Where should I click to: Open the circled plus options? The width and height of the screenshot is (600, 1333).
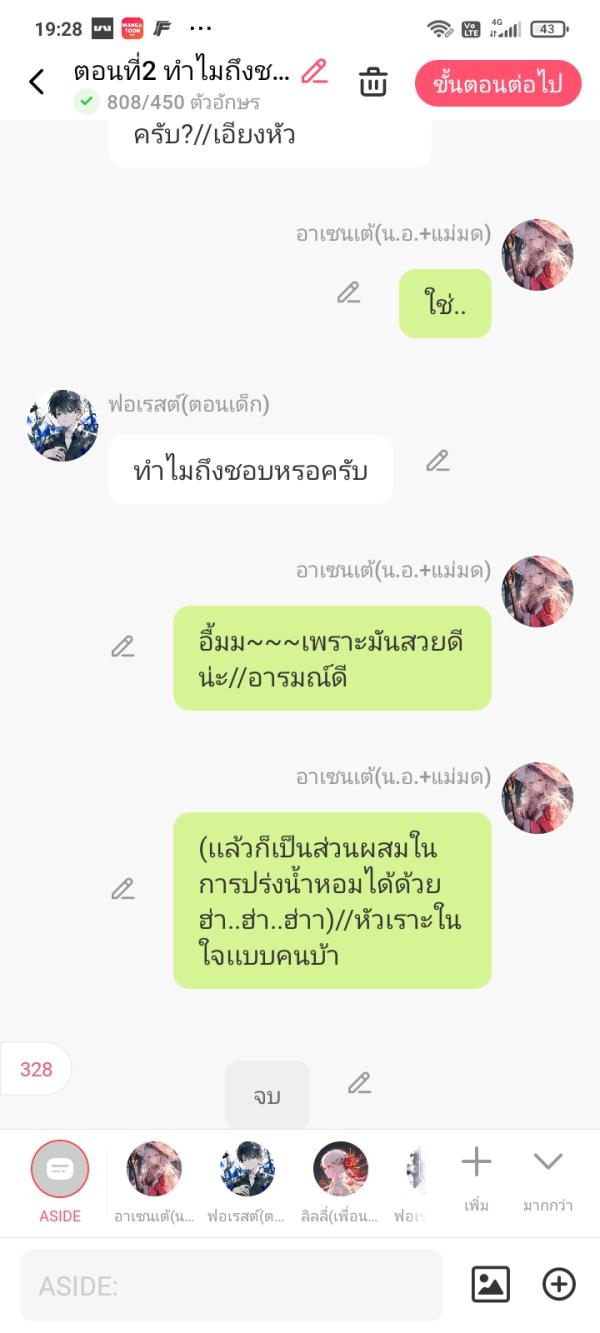coord(559,1284)
